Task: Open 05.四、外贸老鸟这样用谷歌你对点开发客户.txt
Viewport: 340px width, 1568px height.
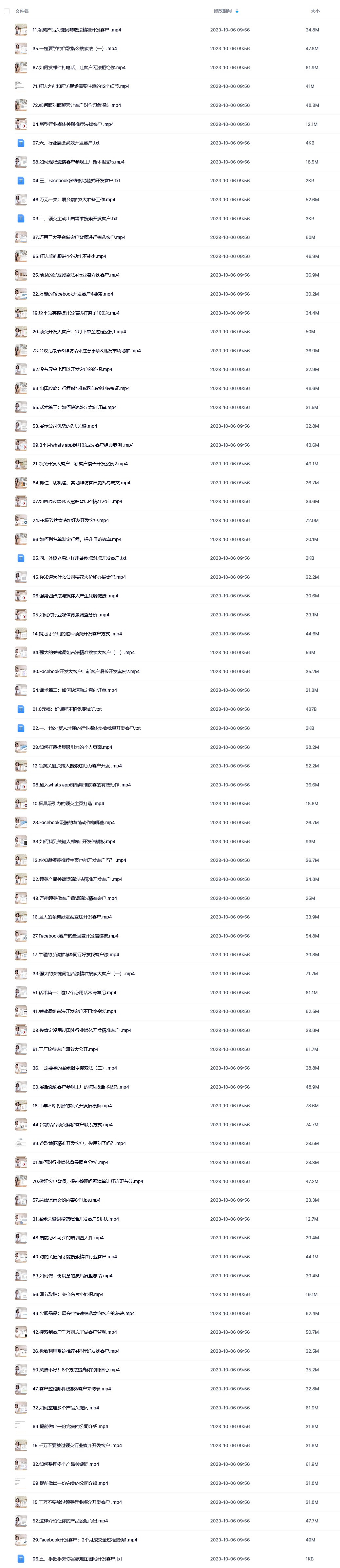Action: pos(79,558)
